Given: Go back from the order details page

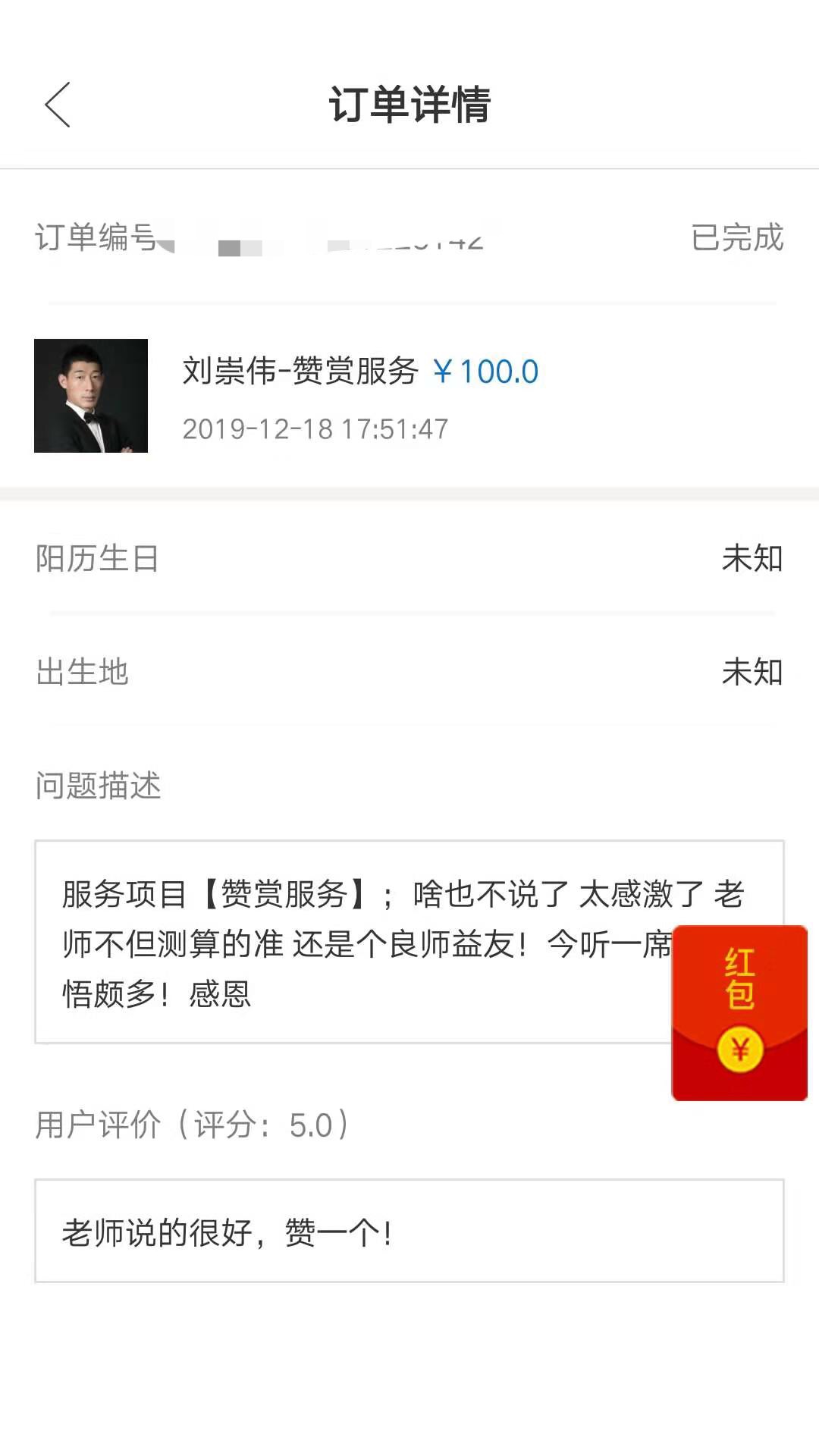Looking at the screenshot, I should pyautogui.click(x=58, y=105).
